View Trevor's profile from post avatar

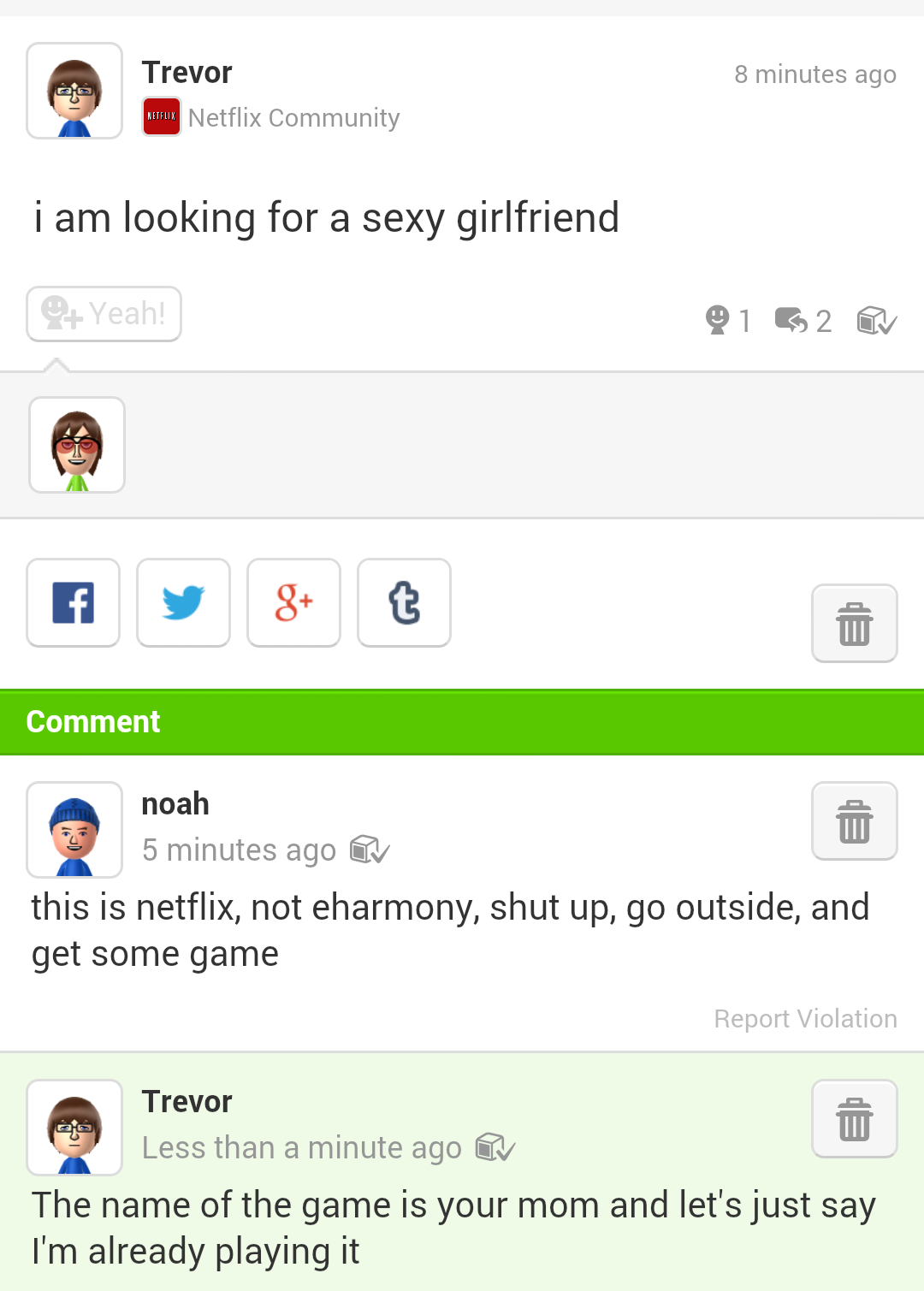(74, 91)
